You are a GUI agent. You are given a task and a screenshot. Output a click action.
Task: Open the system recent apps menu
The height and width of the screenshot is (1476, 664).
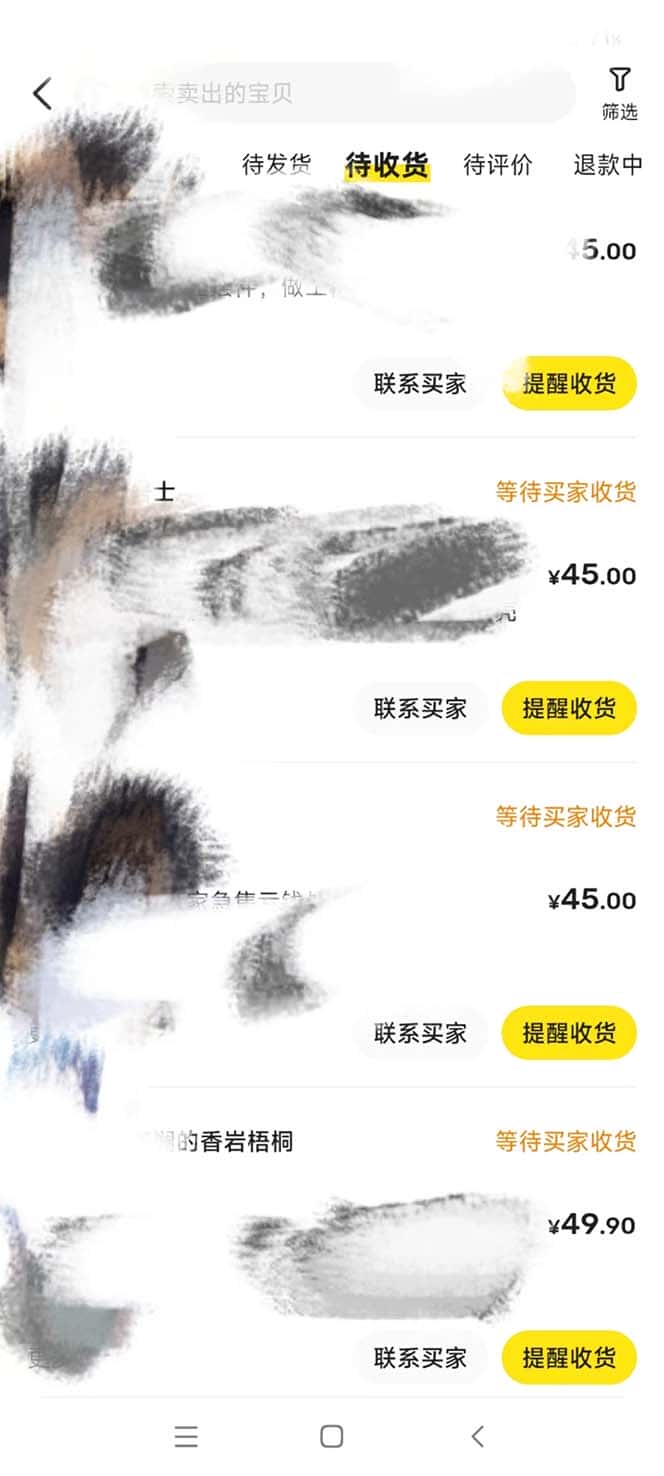coord(186,1436)
